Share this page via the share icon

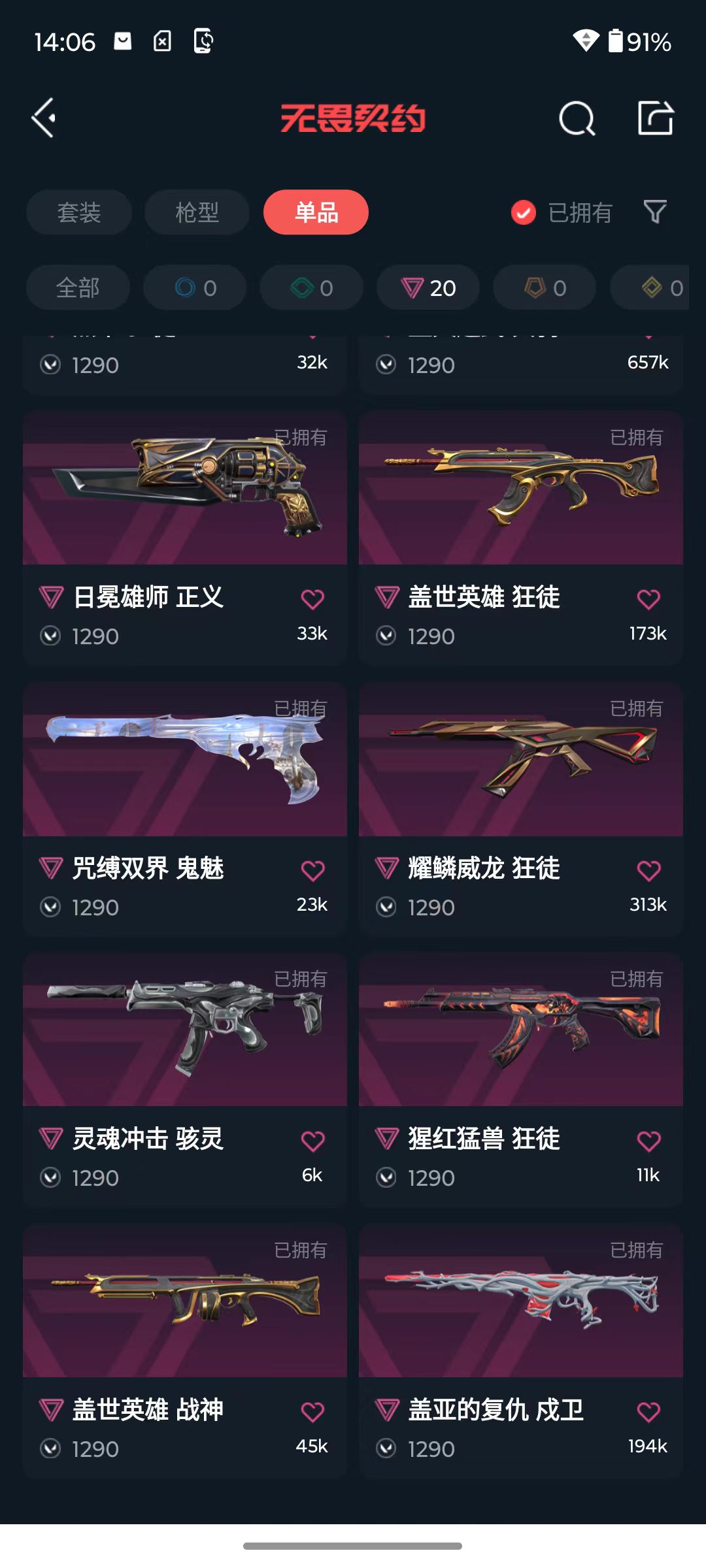click(x=655, y=118)
